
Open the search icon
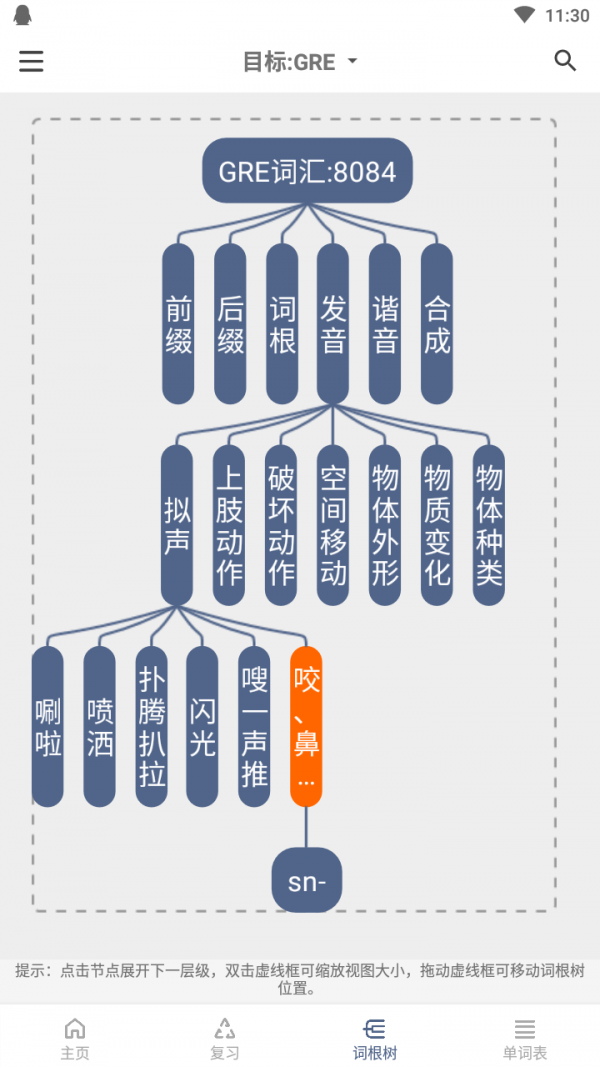pyautogui.click(x=565, y=61)
